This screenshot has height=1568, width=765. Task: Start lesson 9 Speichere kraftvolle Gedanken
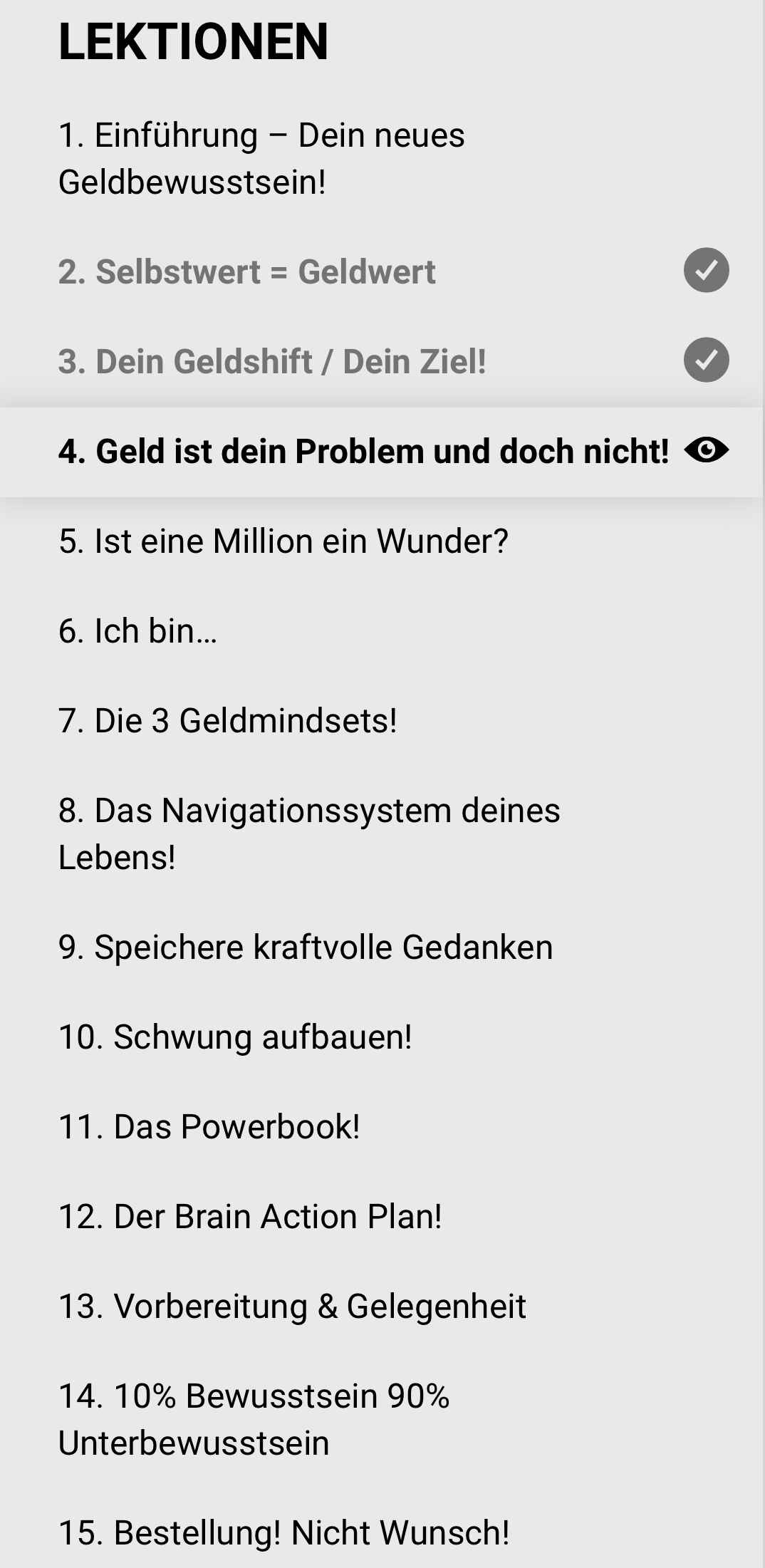306,947
